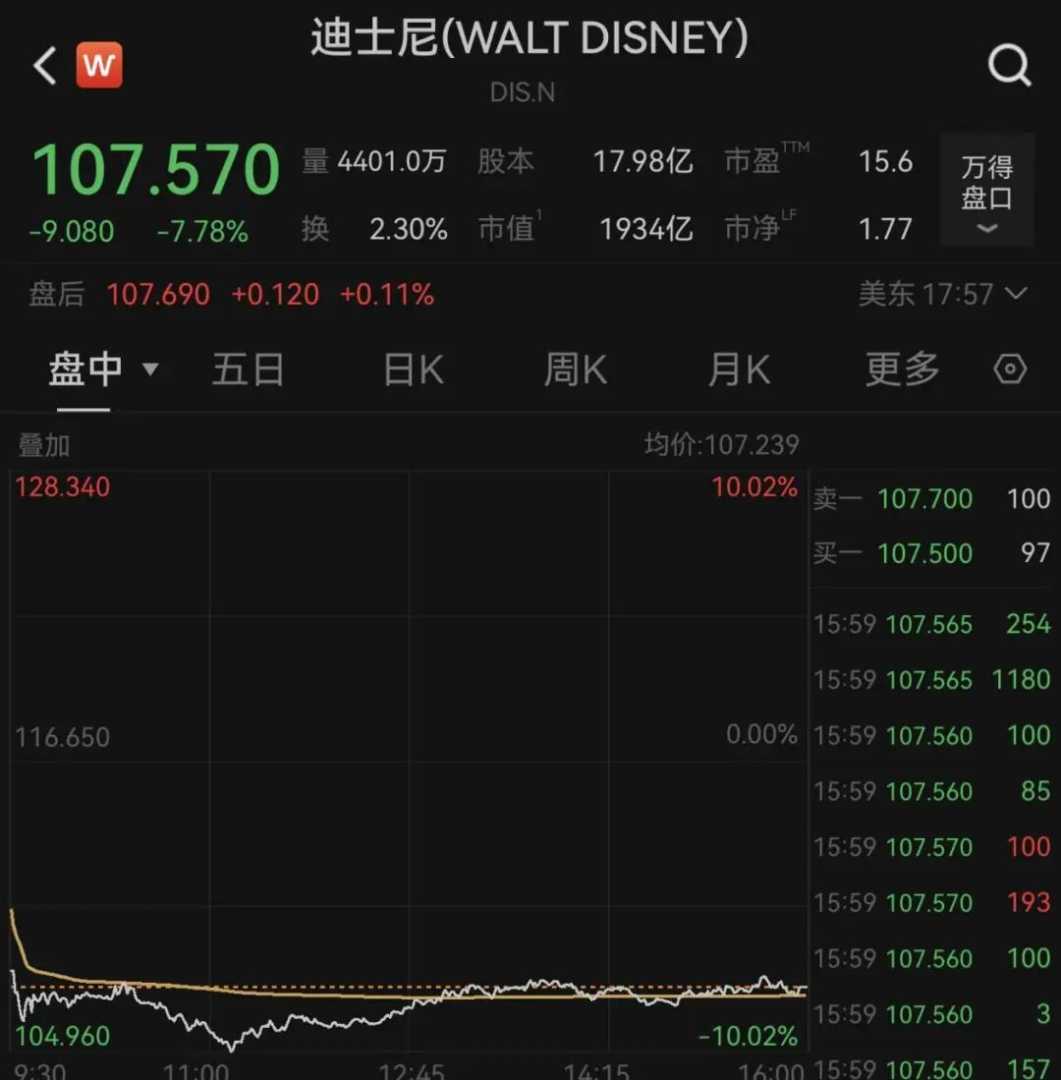Go back using the top-left arrow
1061x1080 pixels.
pos(45,66)
